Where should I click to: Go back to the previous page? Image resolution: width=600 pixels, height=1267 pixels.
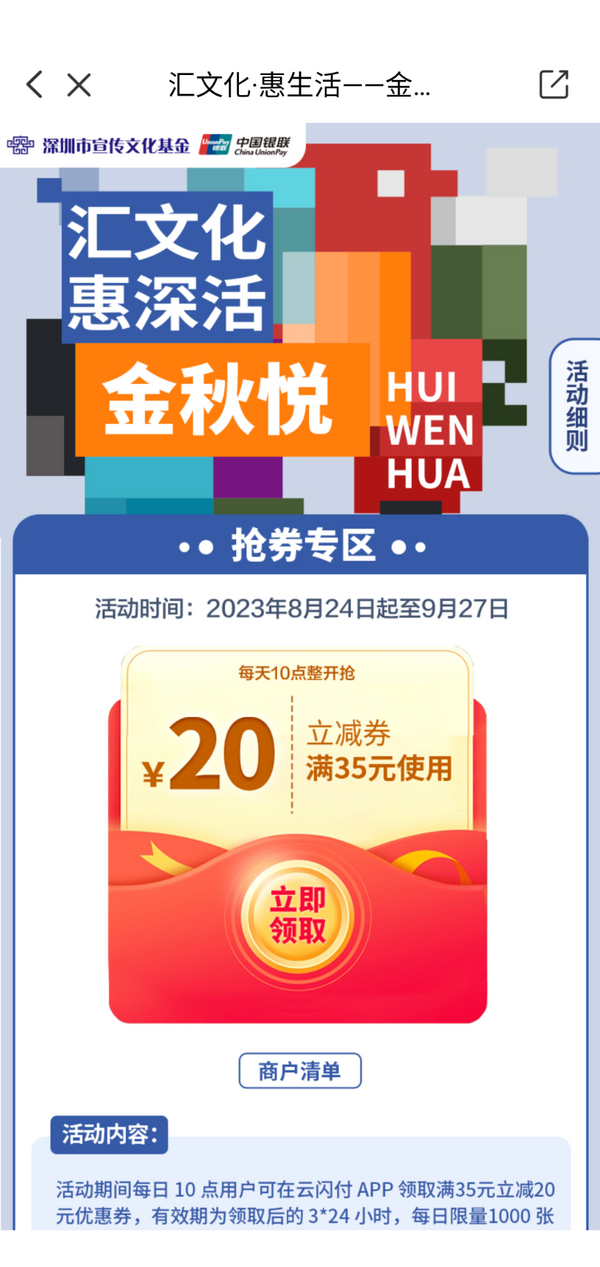click(35, 85)
